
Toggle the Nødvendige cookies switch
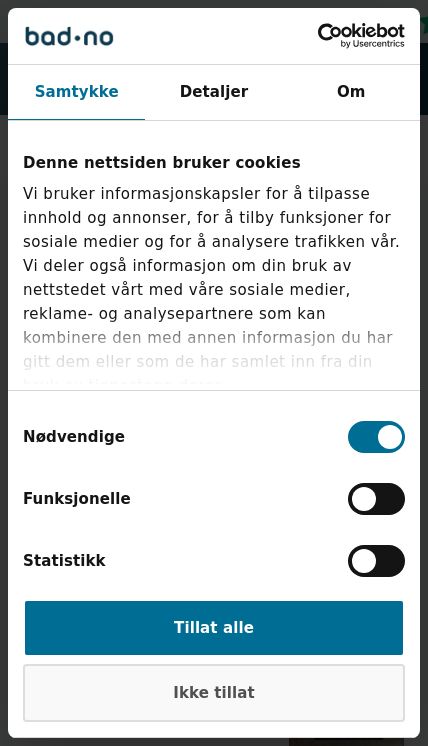[376, 437]
